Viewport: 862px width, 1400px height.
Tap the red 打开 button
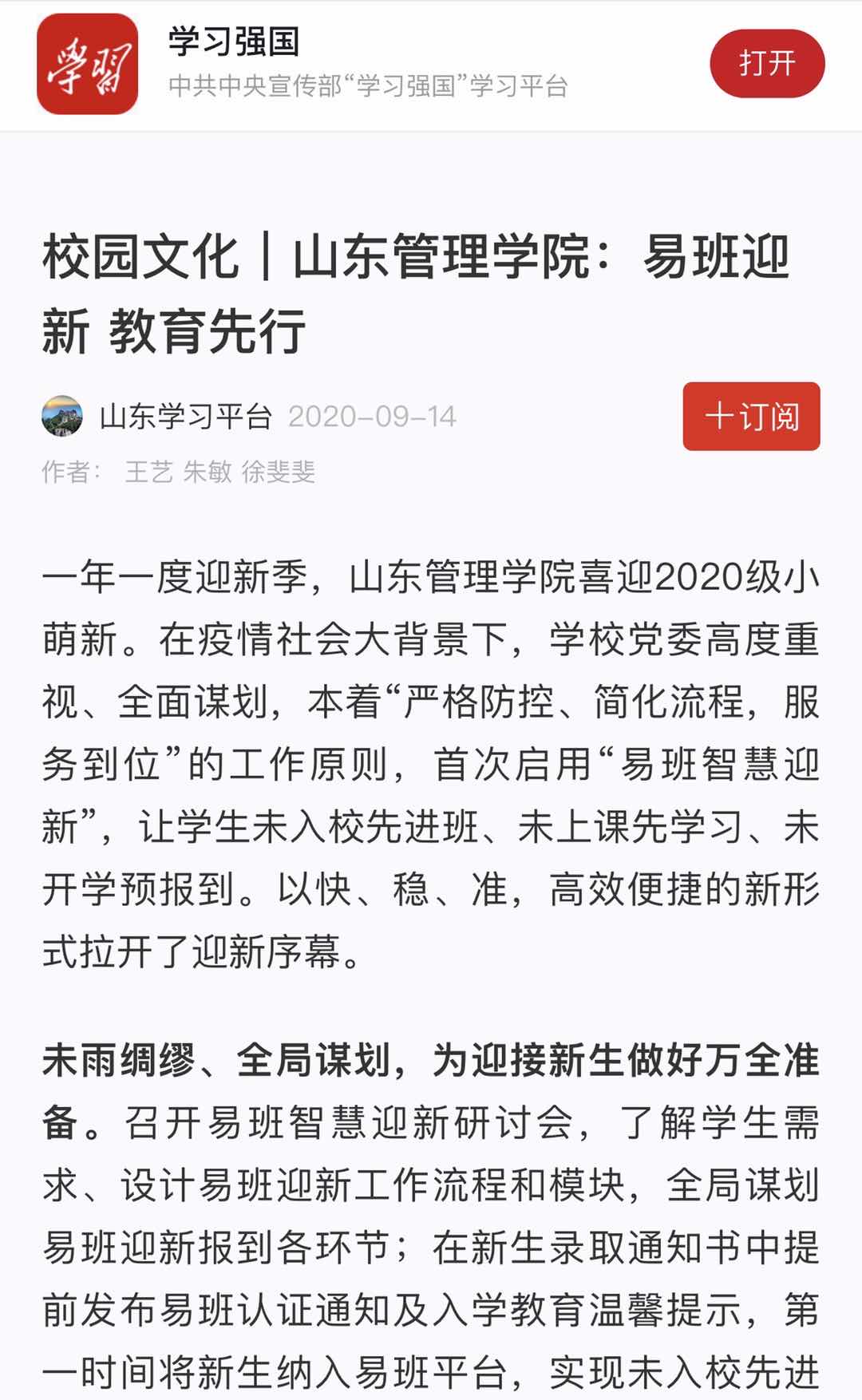(767, 64)
